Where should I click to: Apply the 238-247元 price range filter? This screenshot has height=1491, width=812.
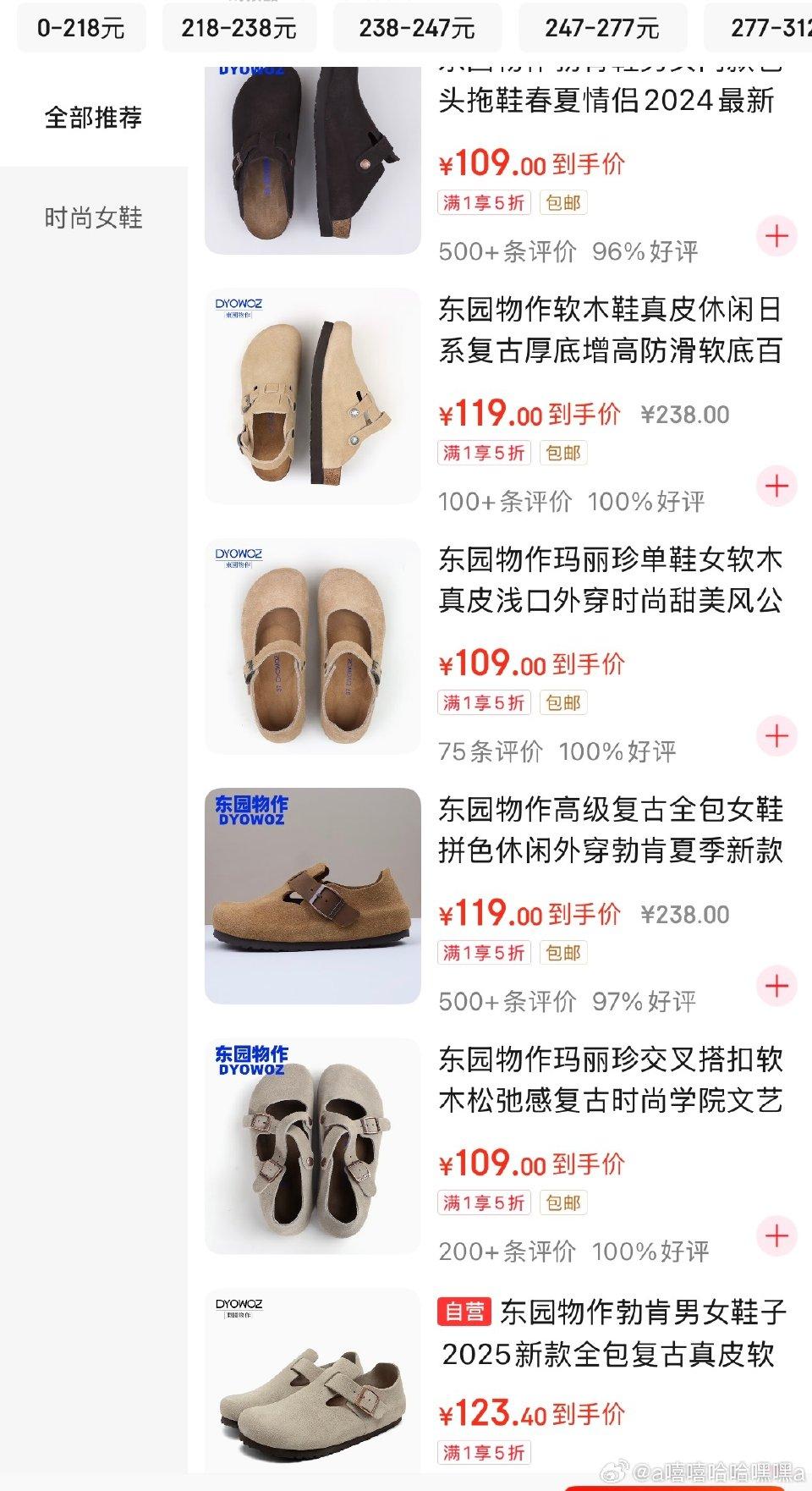click(x=414, y=28)
